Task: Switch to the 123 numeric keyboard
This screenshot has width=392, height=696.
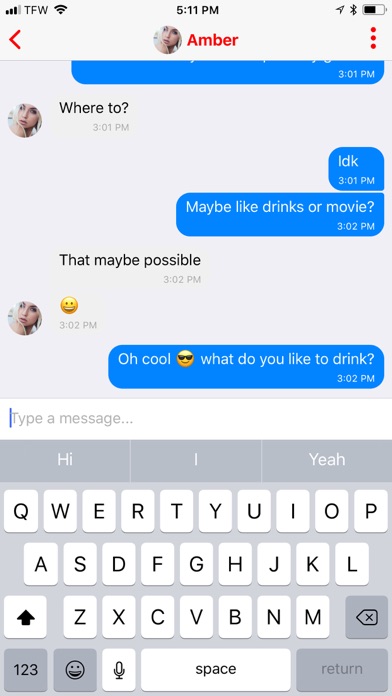Action: click(25, 669)
